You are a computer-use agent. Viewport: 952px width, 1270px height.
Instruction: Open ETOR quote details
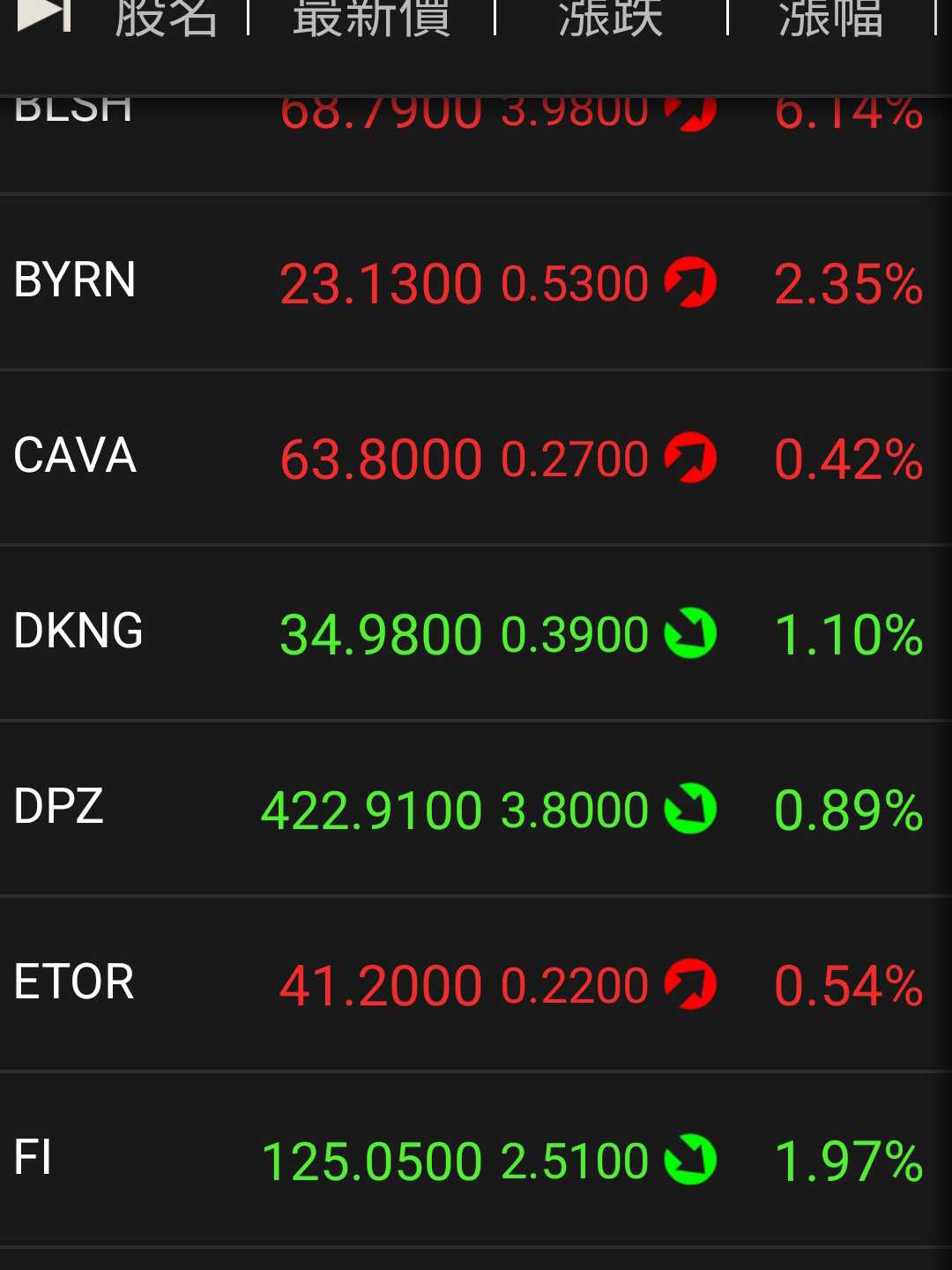476,984
